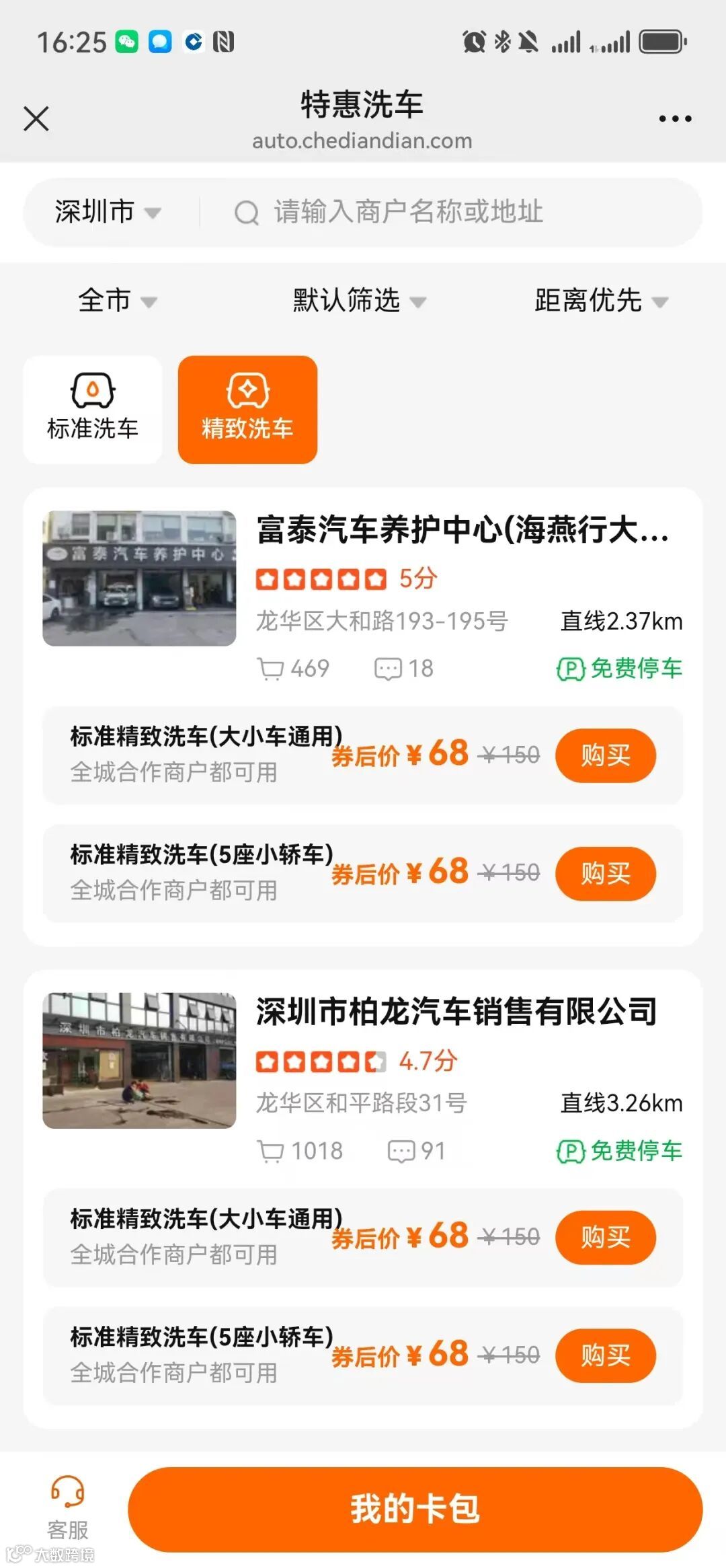
Task: Open the 默认筛选 filter dropdown
Action: [x=359, y=300]
